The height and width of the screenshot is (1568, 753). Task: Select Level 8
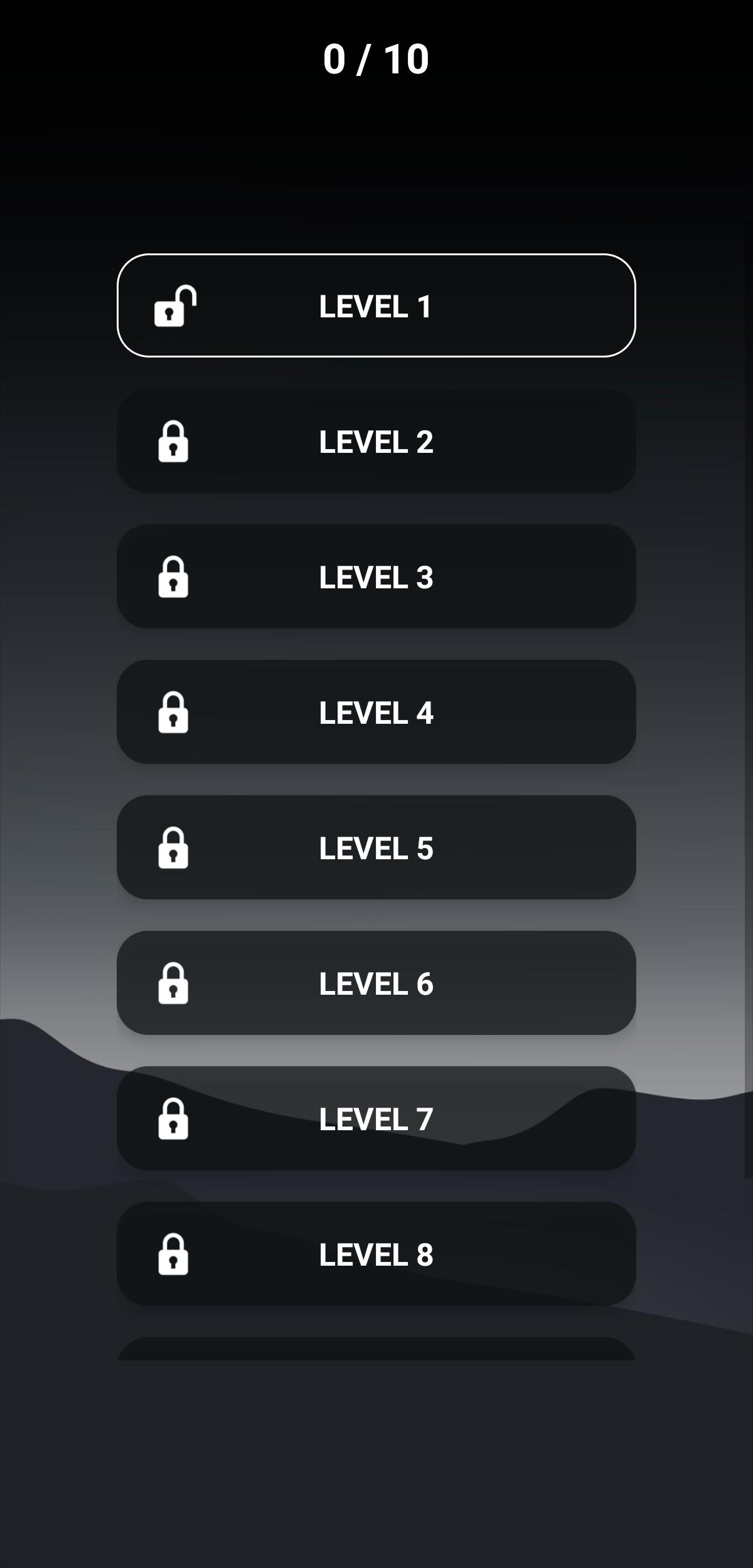tap(376, 1254)
